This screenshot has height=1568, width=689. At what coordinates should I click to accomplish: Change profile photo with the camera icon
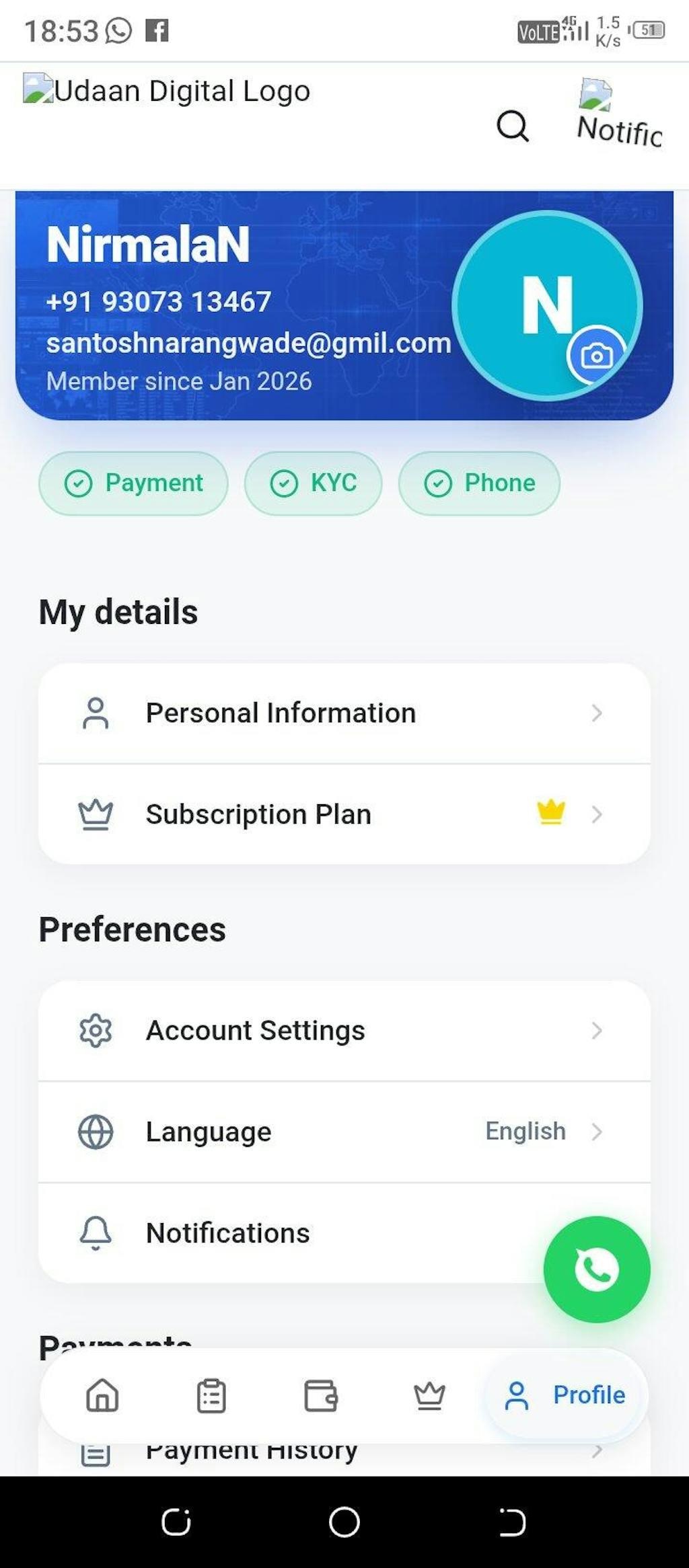[x=596, y=355]
